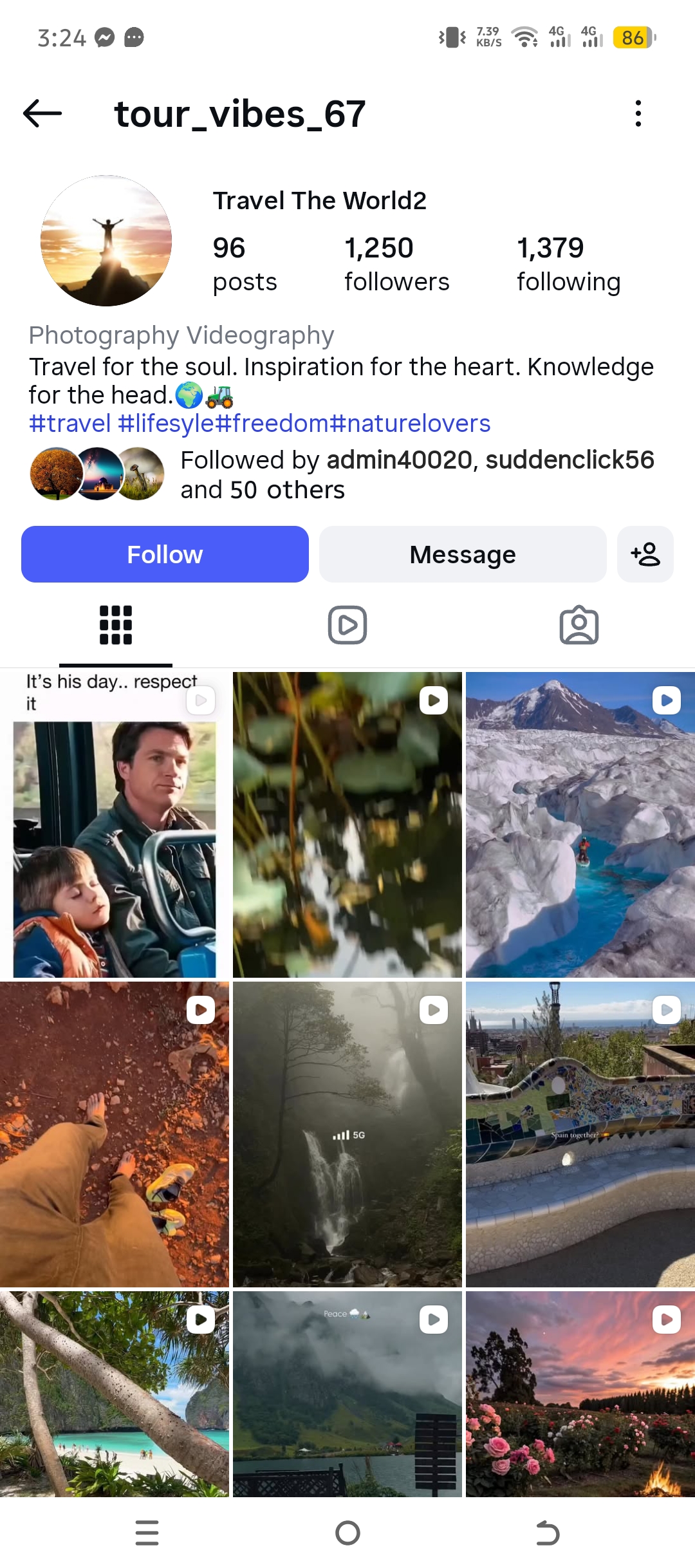695x1568 pixels.
Task: Open the #travel hashtag
Action: coord(69,424)
